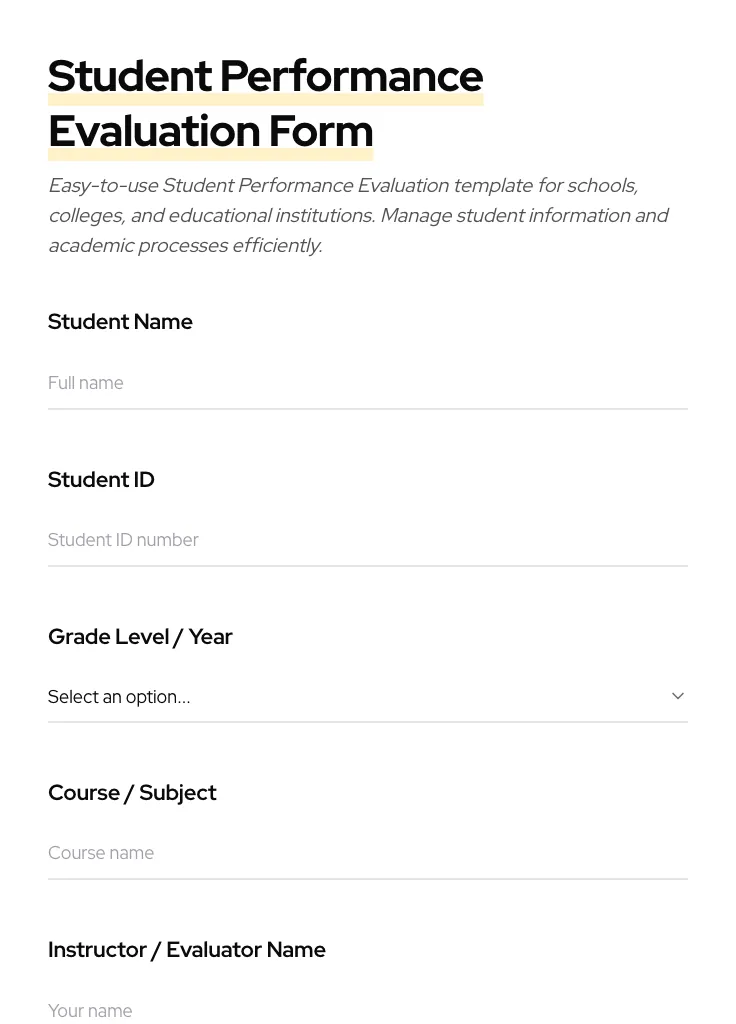
Task: Click the "Evaluation Form" highlighted title line
Action: pyautogui.click(x=210, y=131)
